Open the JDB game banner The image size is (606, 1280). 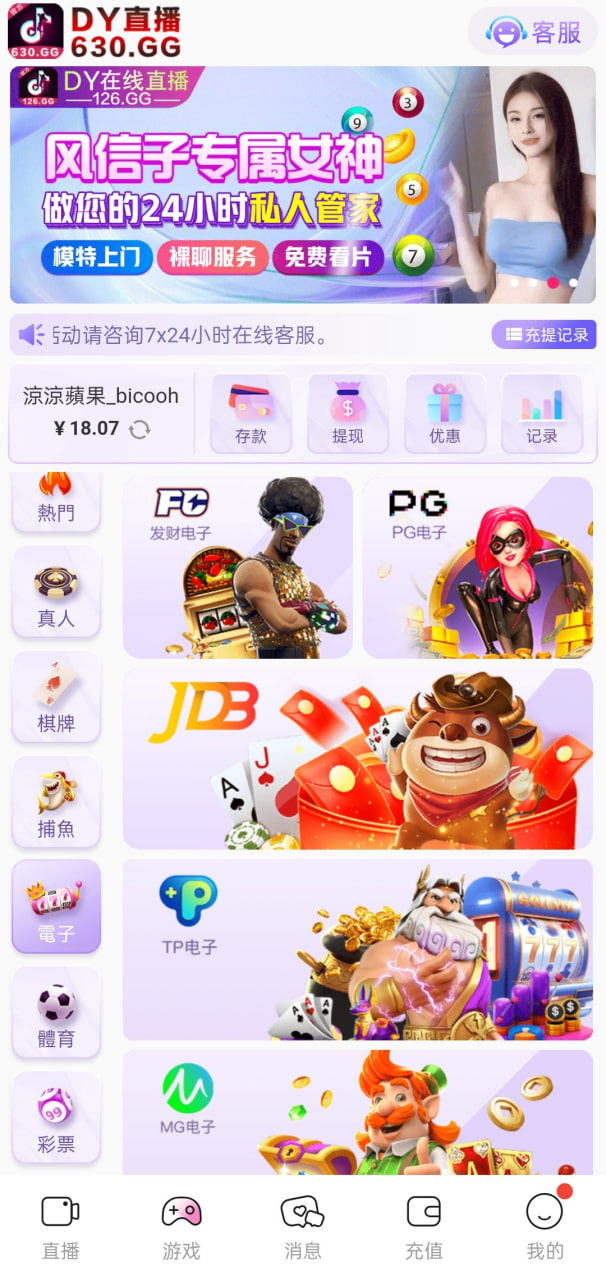click(x=358, y=759)
